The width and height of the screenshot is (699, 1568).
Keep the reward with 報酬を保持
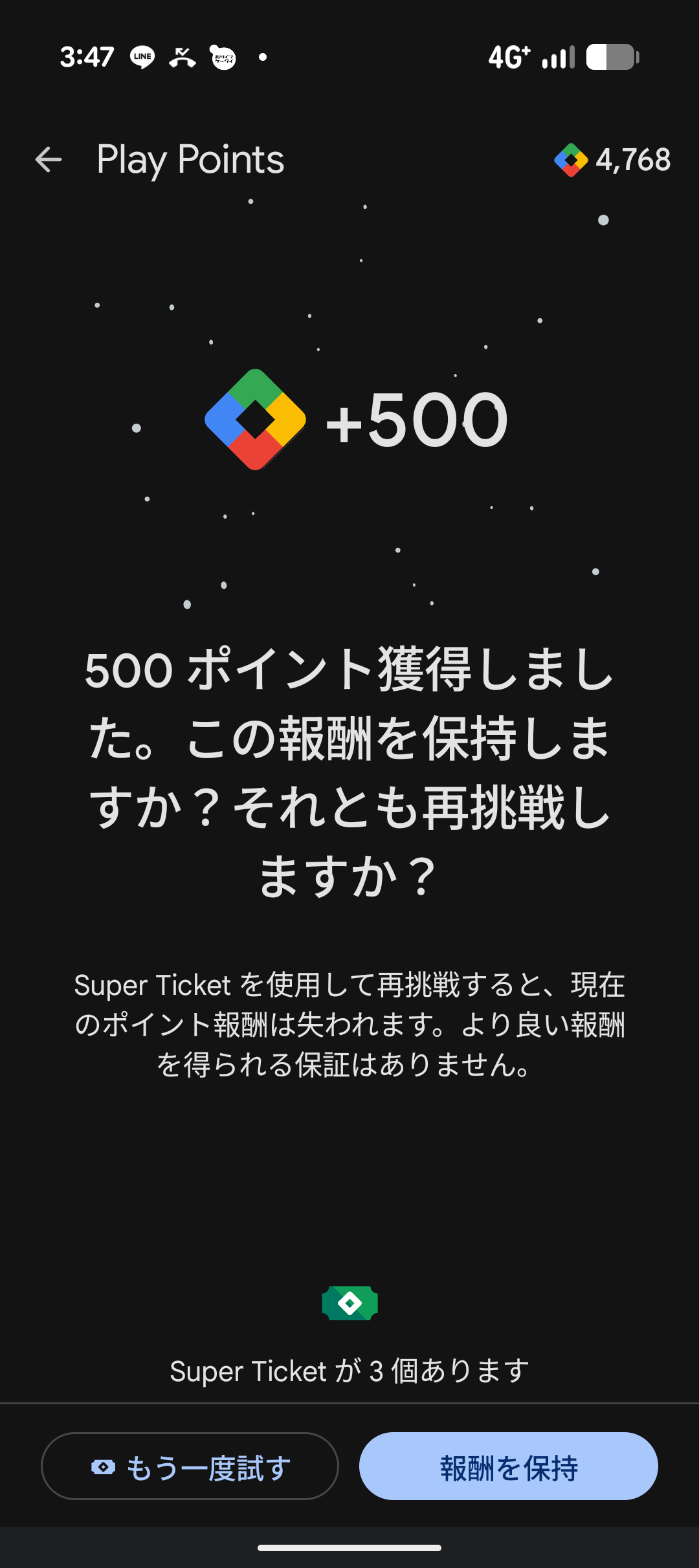[x=509, y=1466]
